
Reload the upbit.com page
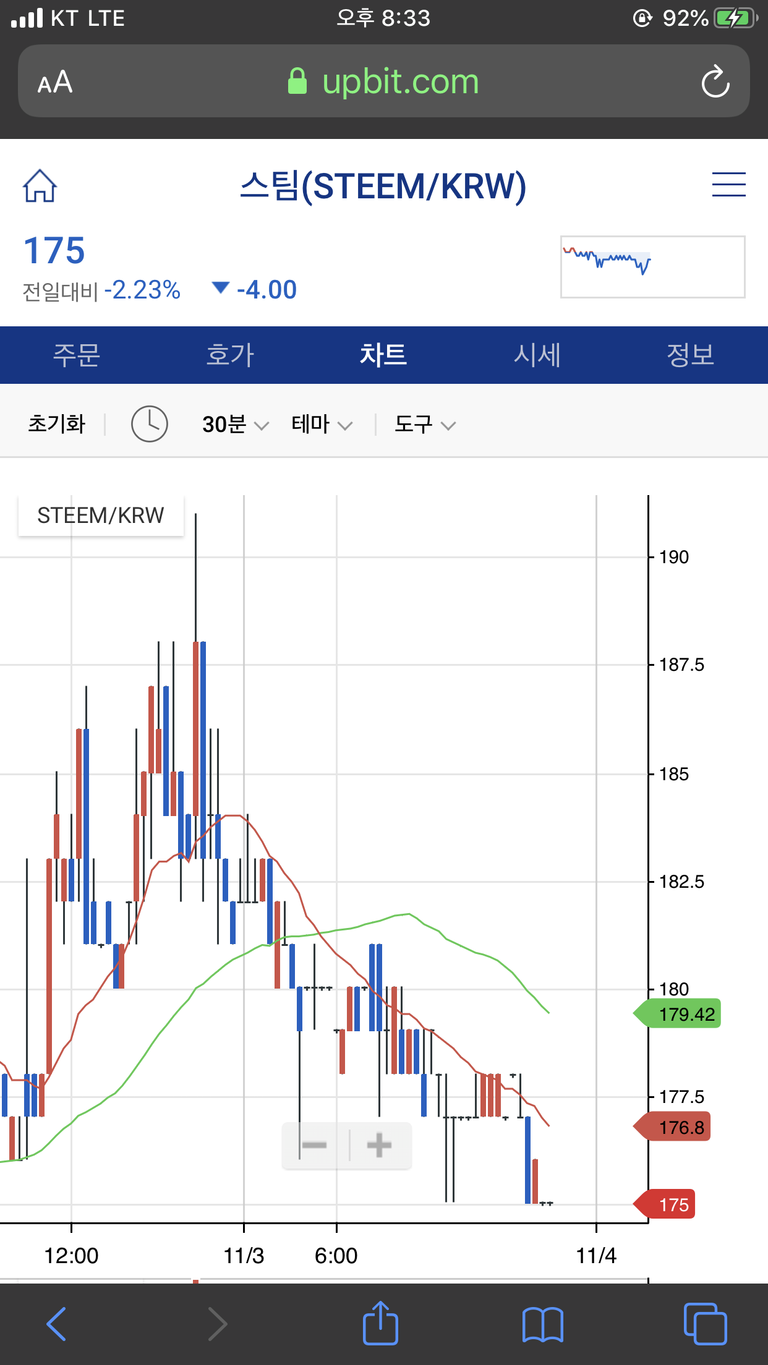[715, 82]
